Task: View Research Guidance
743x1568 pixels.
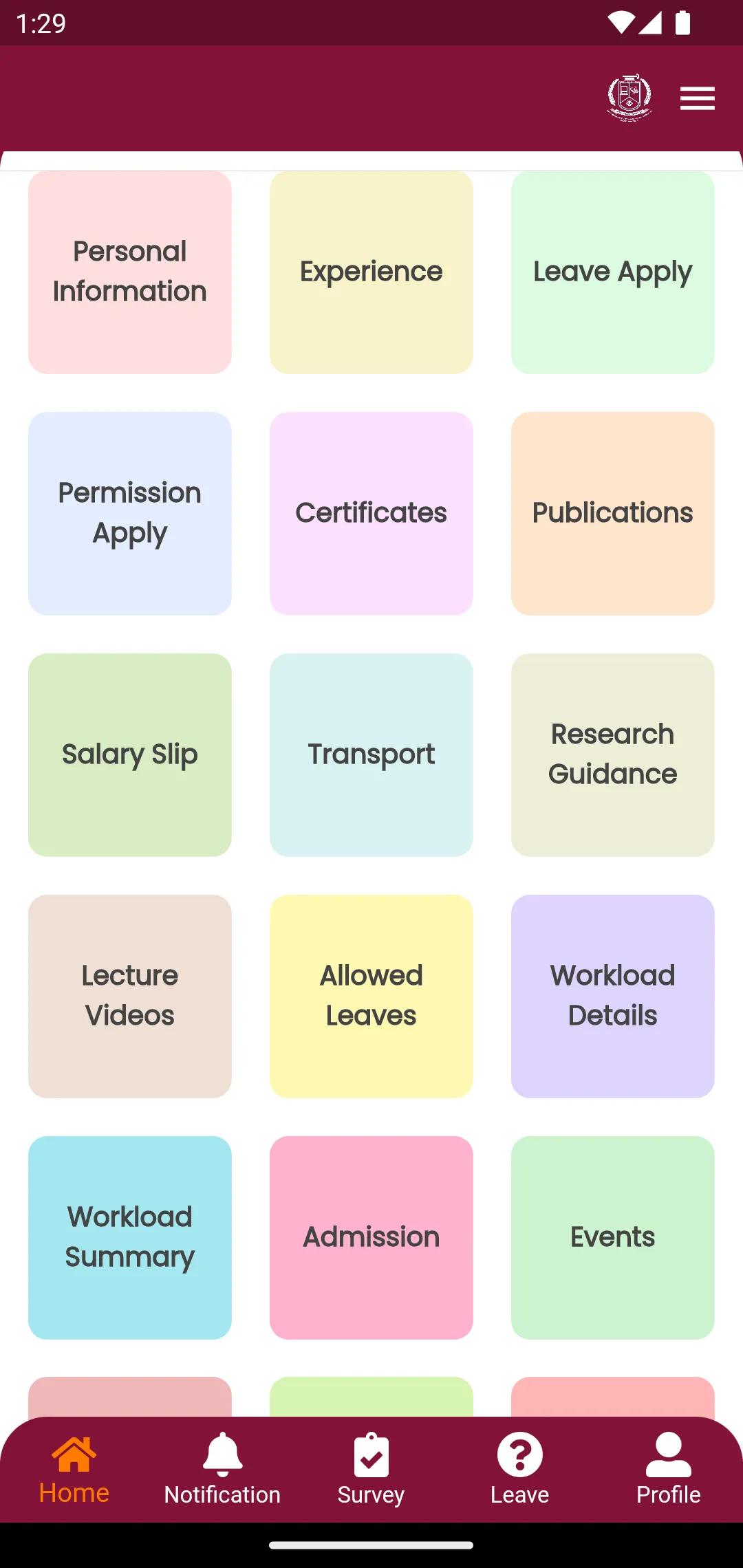Action: click(x=612, y=754)
